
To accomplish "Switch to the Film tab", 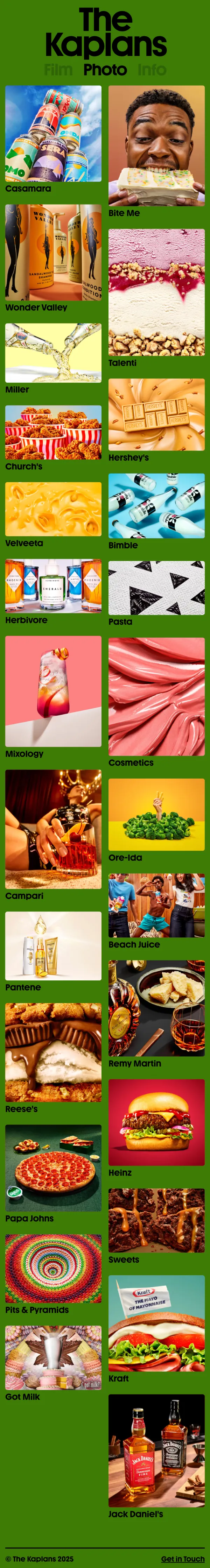I will pos(58,70).
